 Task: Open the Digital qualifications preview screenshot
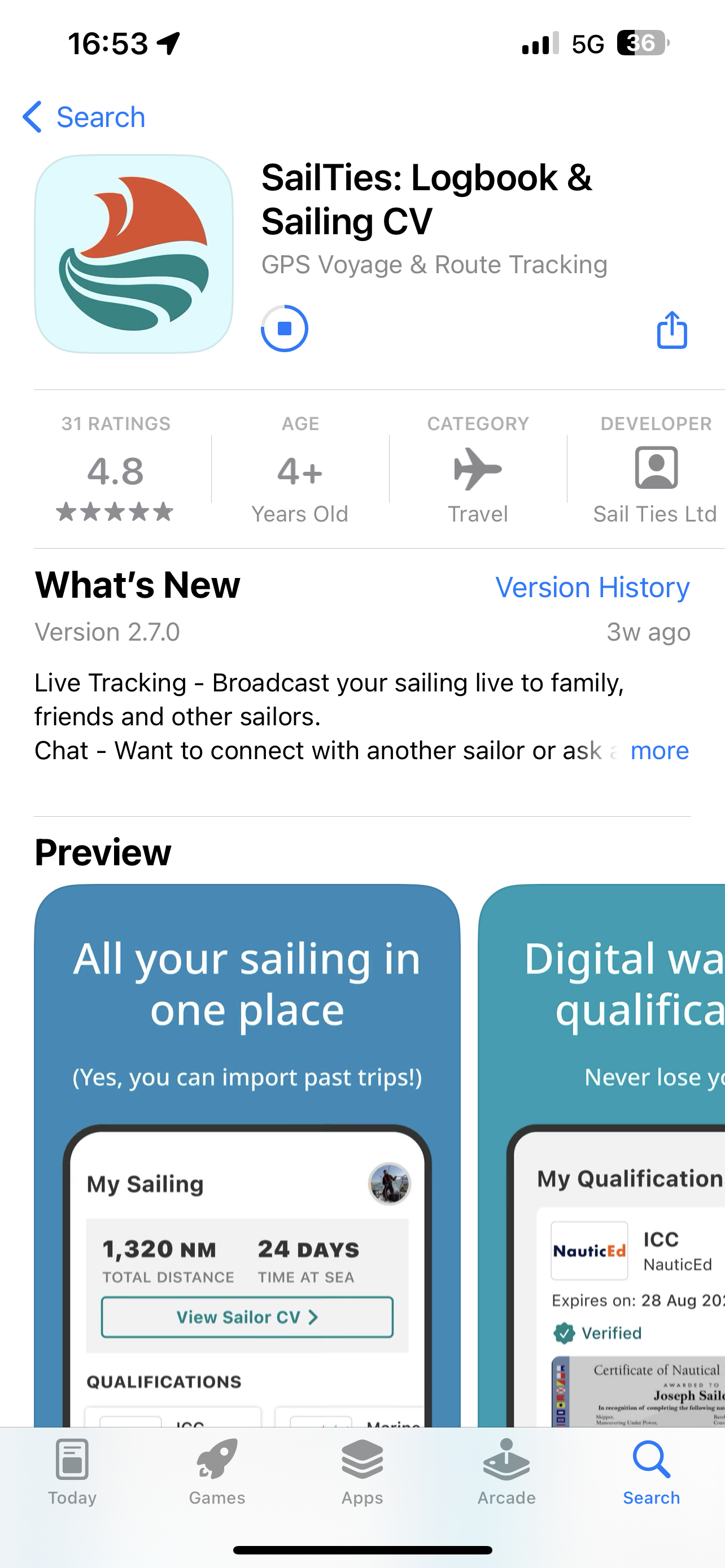(602, 1157)
